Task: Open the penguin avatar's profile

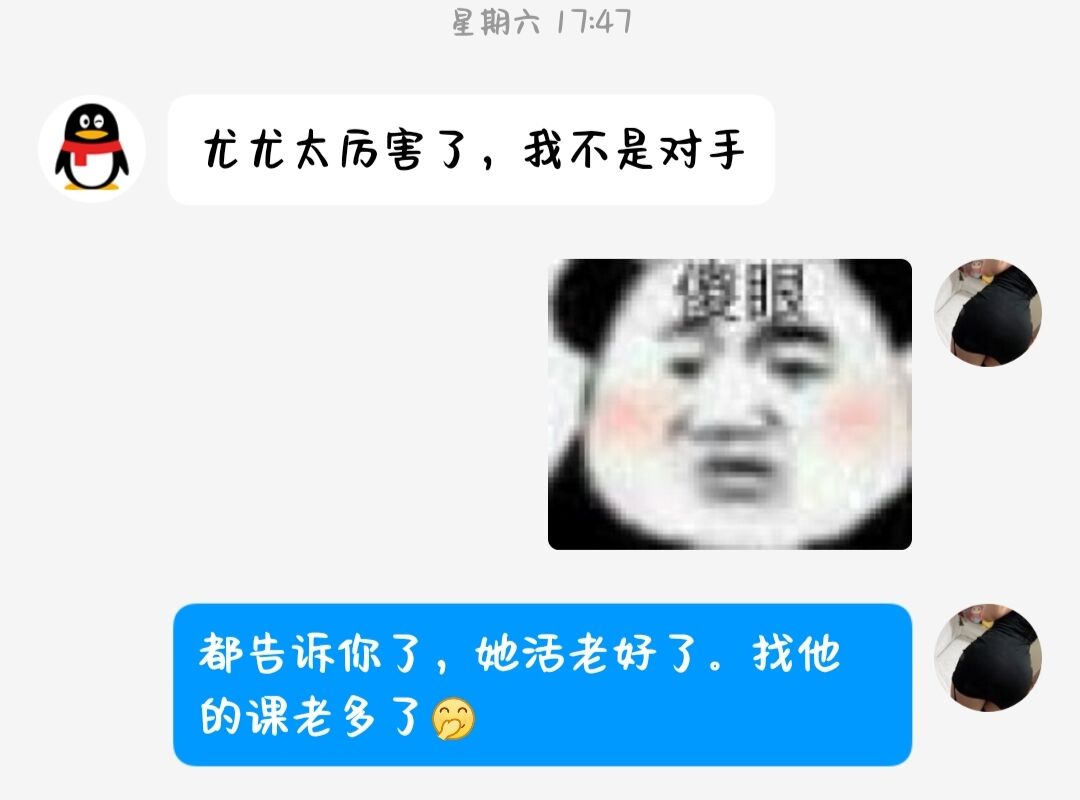Action: [x=92, y=149]
